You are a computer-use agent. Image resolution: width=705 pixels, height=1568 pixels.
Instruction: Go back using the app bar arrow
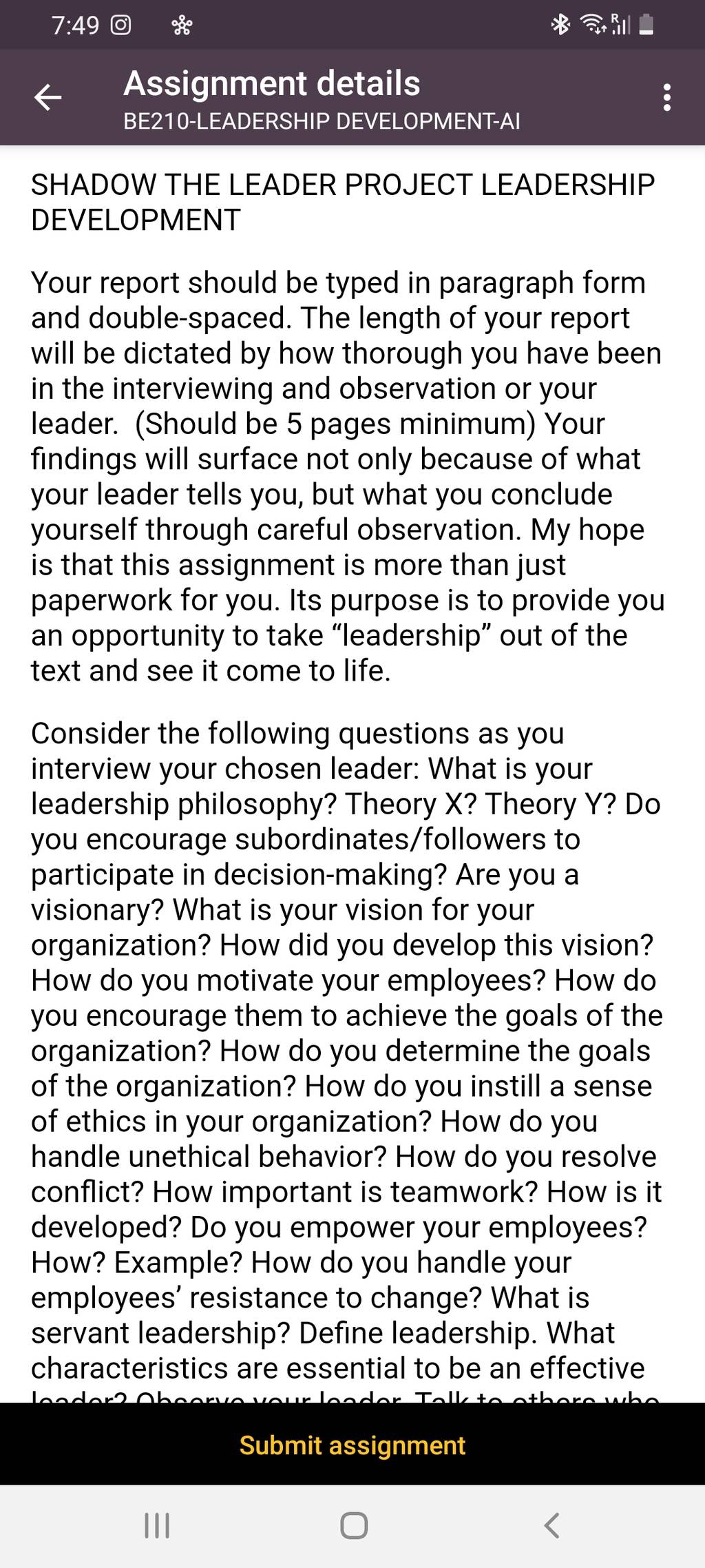[x=48, y=97]
